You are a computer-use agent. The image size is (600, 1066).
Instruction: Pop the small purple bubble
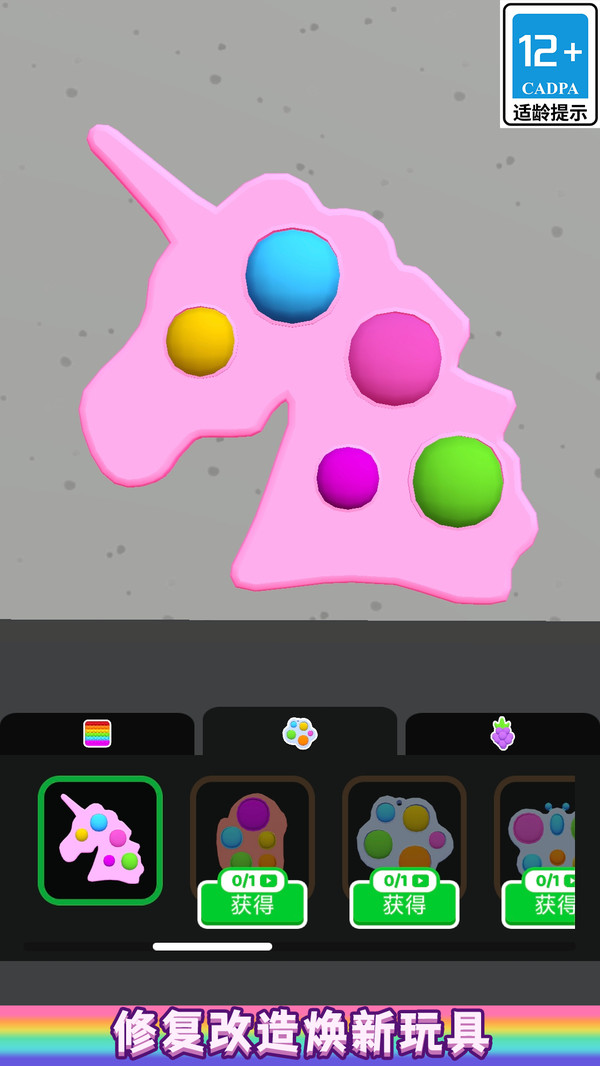(x=347, y=477)
